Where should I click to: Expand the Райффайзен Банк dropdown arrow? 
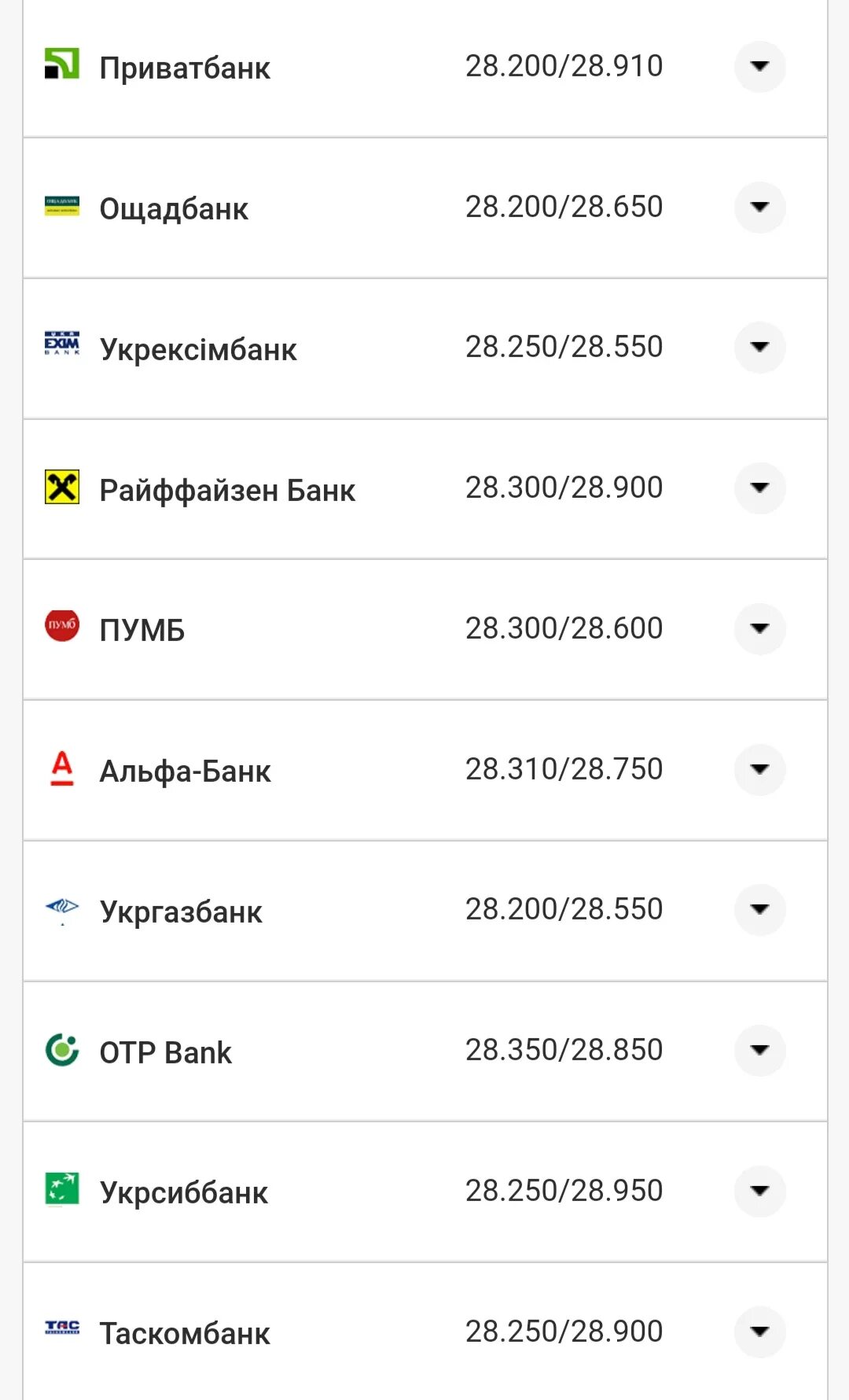click(759, 488)
